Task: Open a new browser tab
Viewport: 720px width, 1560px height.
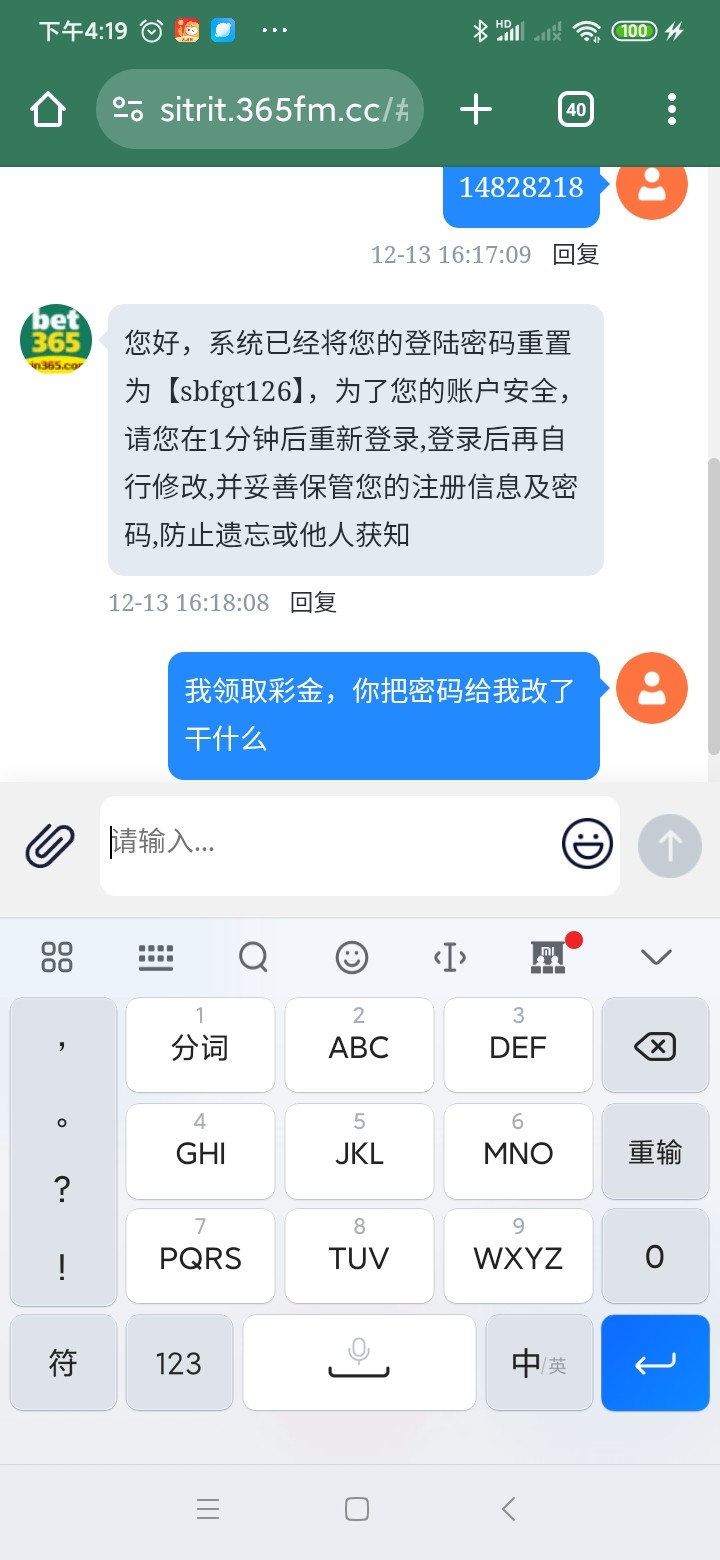Action: point(476,110)
